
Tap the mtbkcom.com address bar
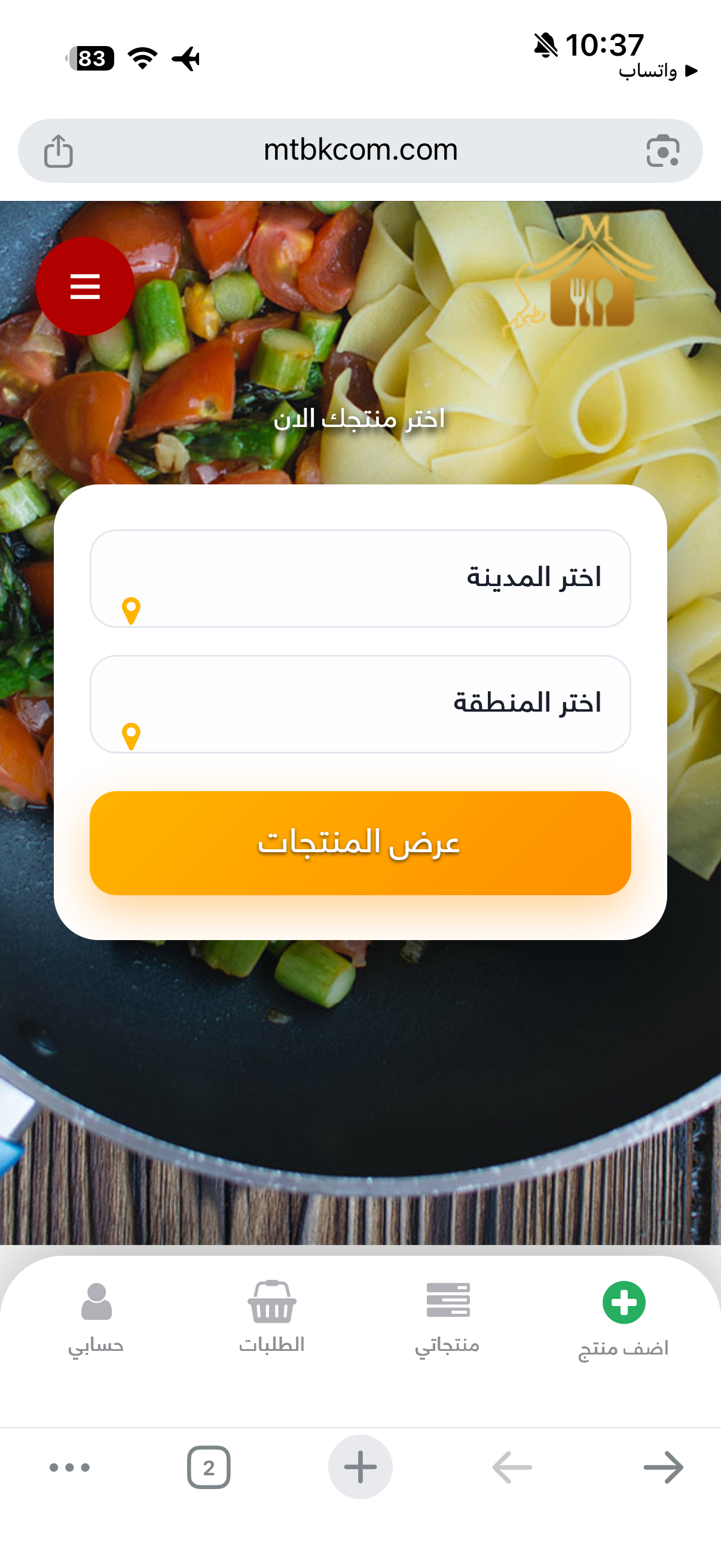360,149
